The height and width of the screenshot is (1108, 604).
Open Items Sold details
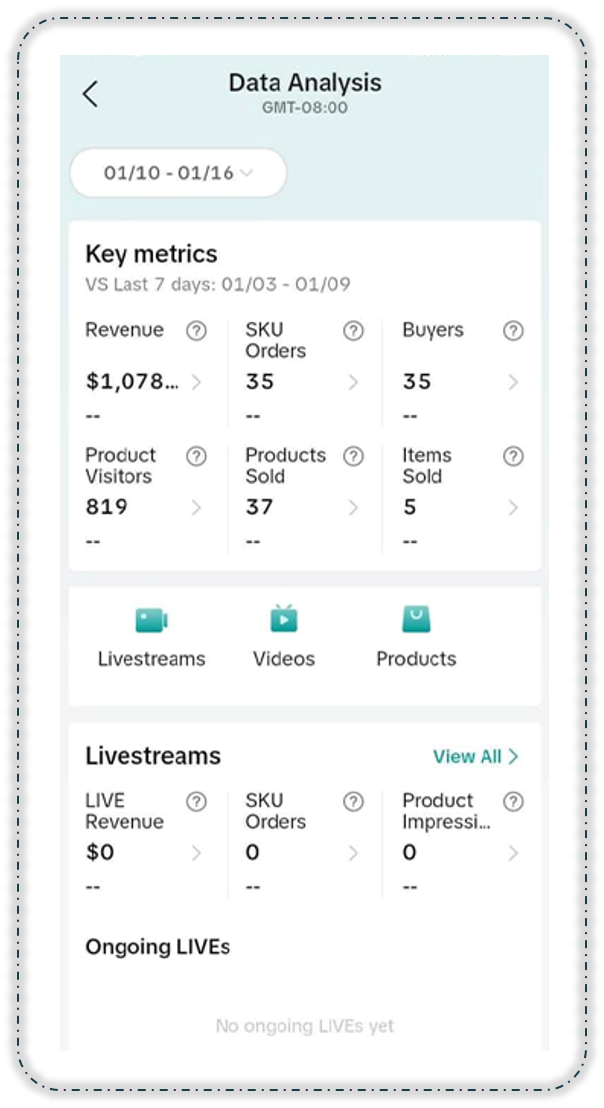(x=513, y=508)
